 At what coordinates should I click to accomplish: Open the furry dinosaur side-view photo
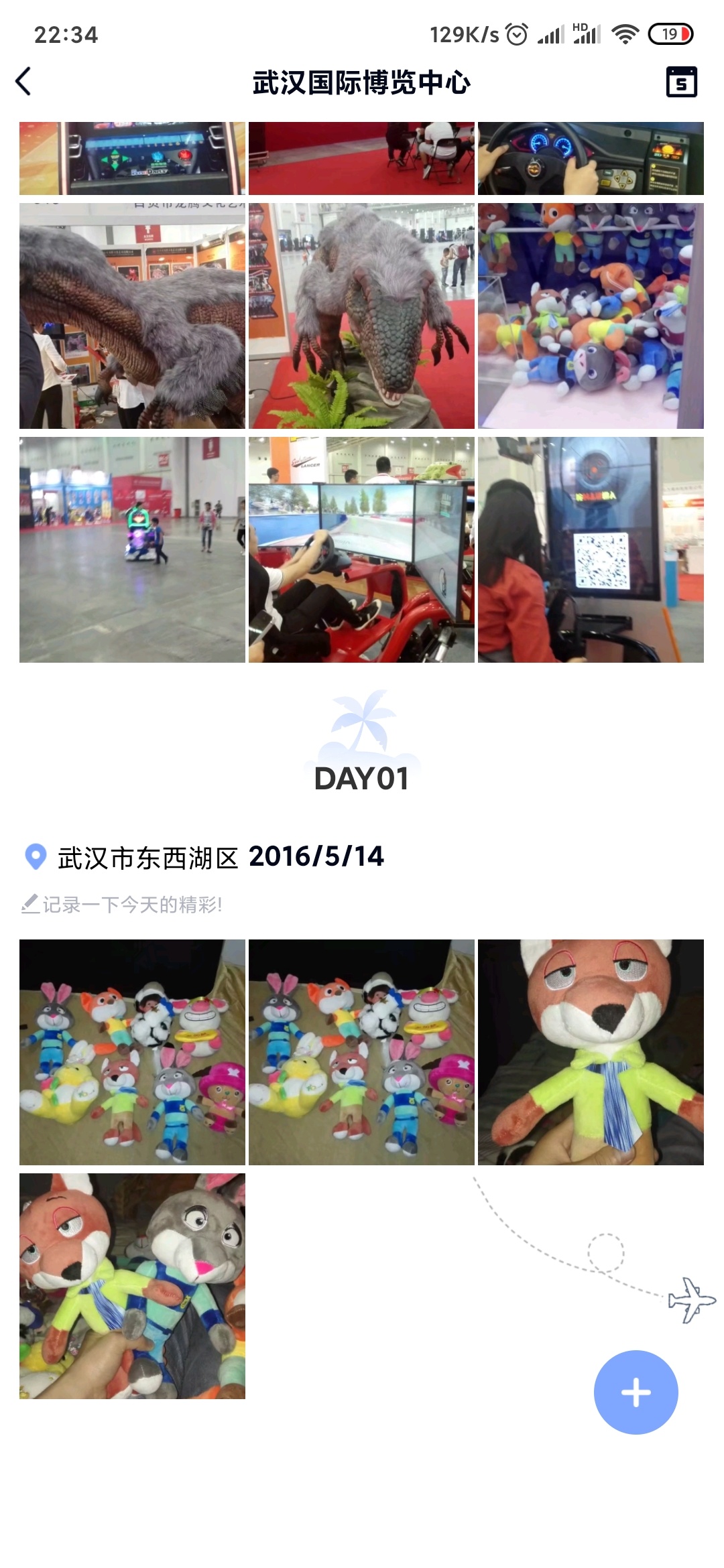[x=132, y=316]
